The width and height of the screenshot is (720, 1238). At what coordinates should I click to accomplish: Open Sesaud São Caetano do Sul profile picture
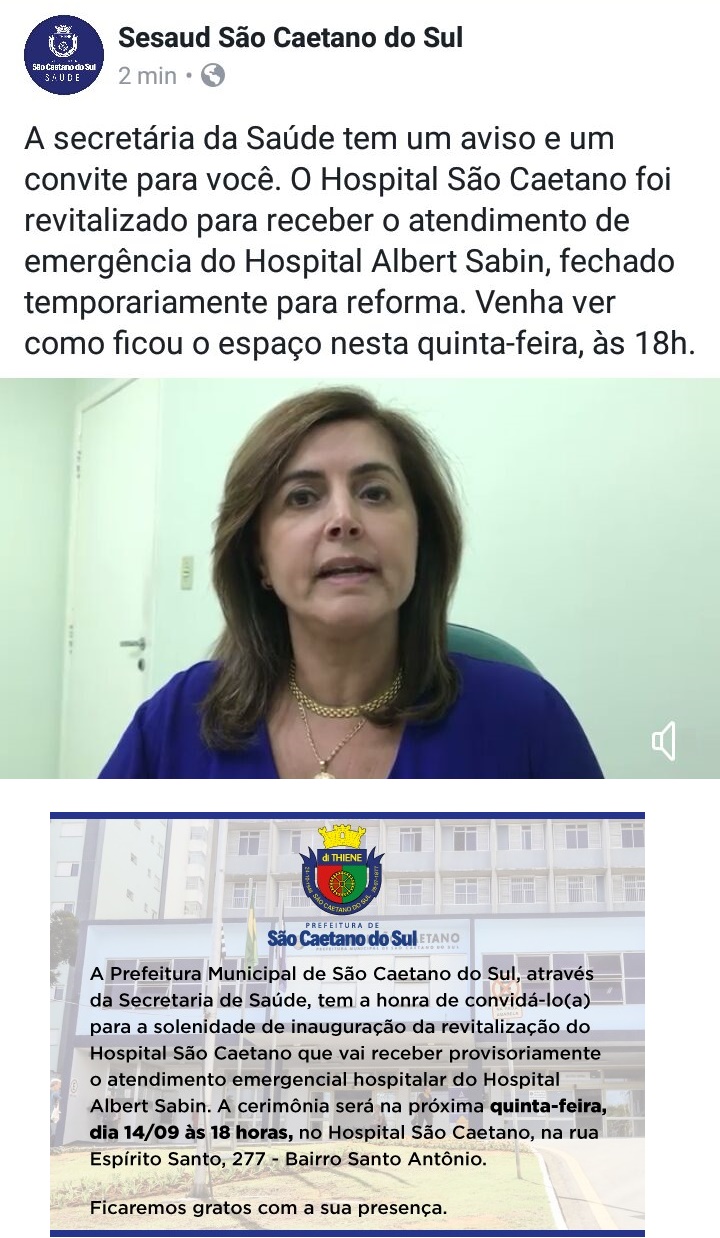click(x=64, y=56)
